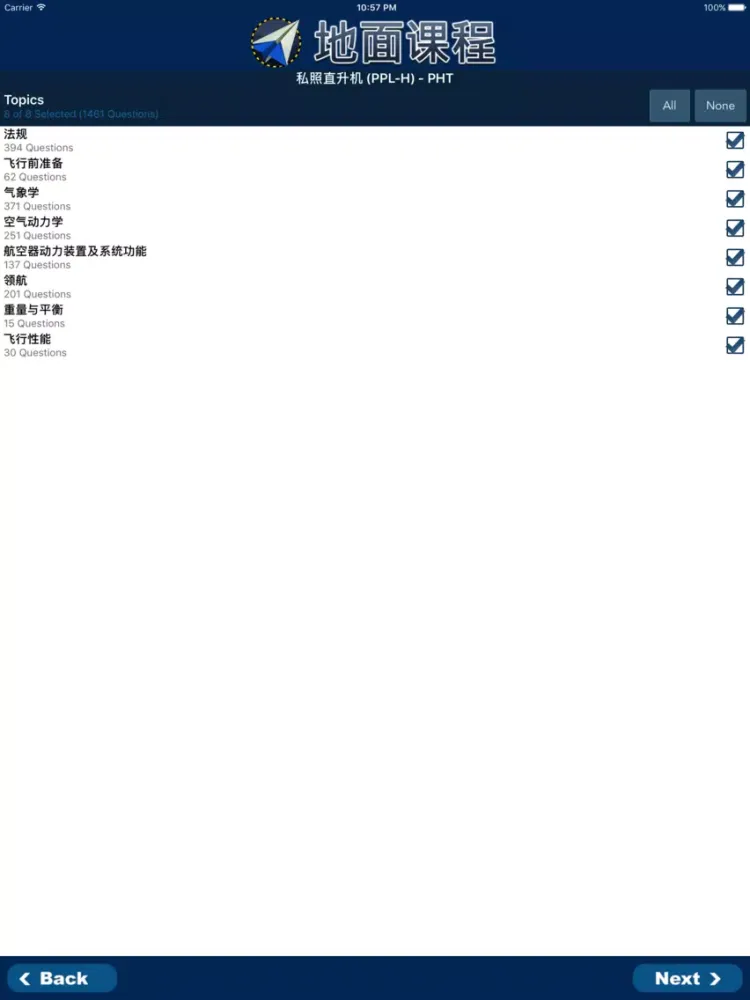Toggle the 飞行性能 topic checkbox
750x1000 pixels.
pos(735,345)
